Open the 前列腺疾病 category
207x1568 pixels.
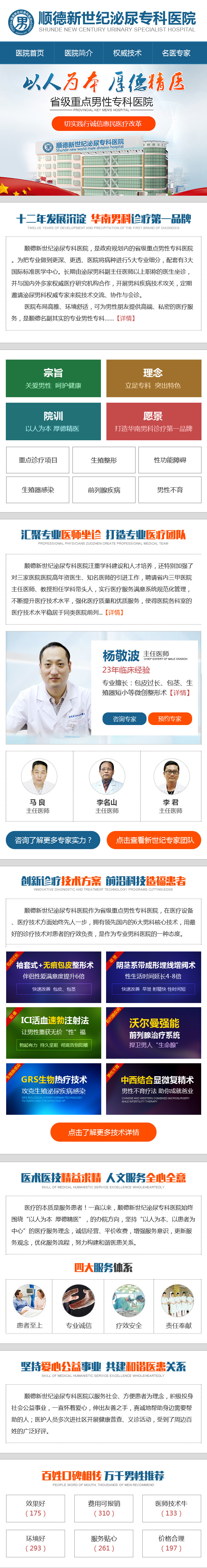104,490
